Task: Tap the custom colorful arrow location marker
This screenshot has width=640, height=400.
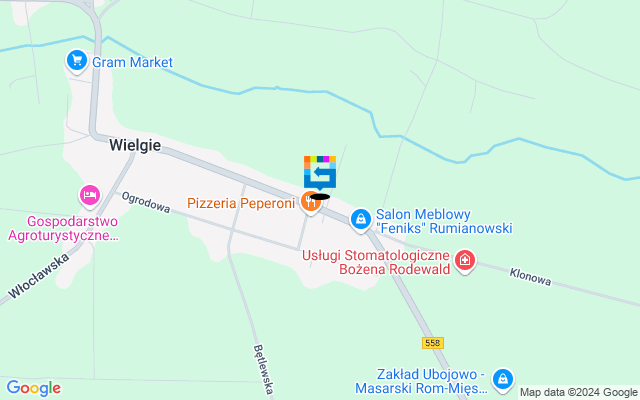Action: pos(320,172)
